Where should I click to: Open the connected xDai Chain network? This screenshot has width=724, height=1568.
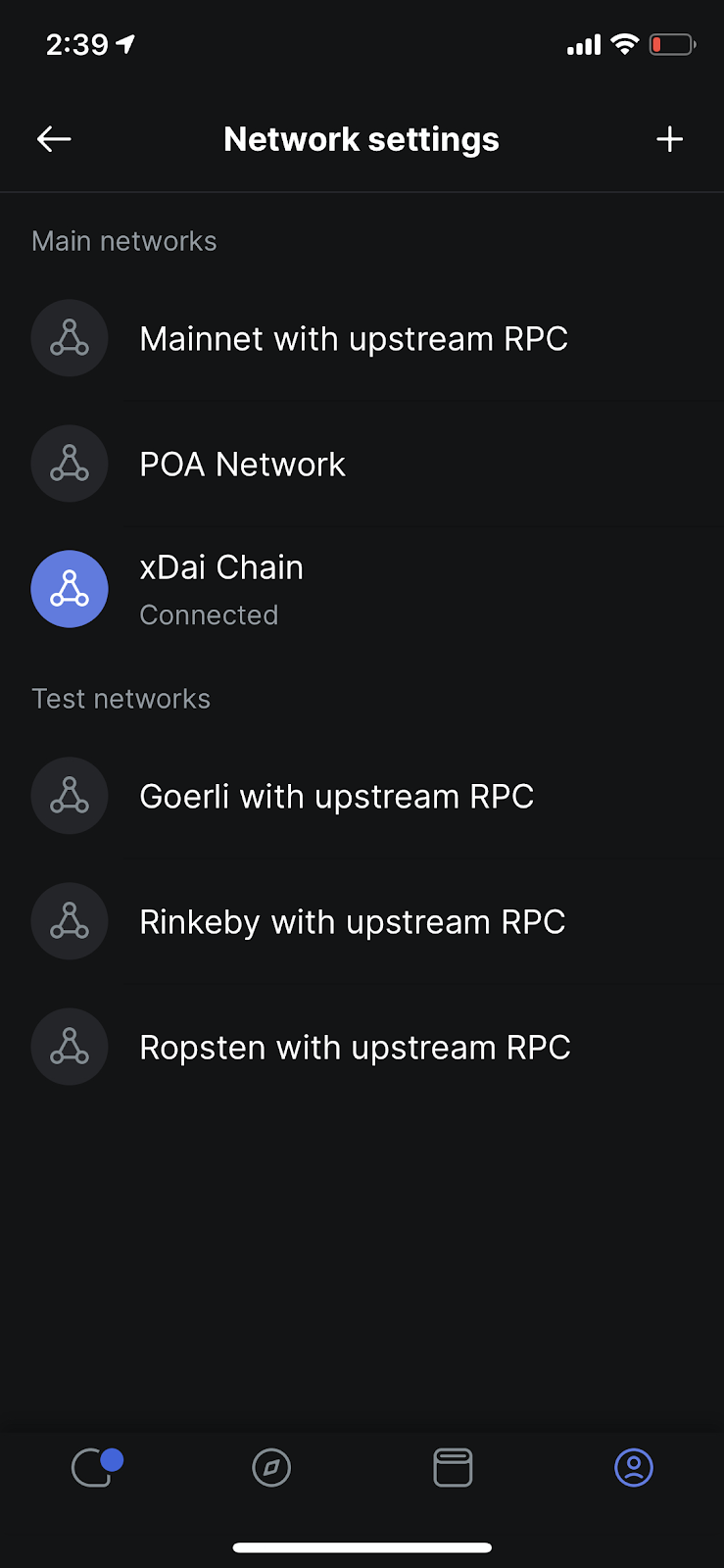(x=221, y=589)
